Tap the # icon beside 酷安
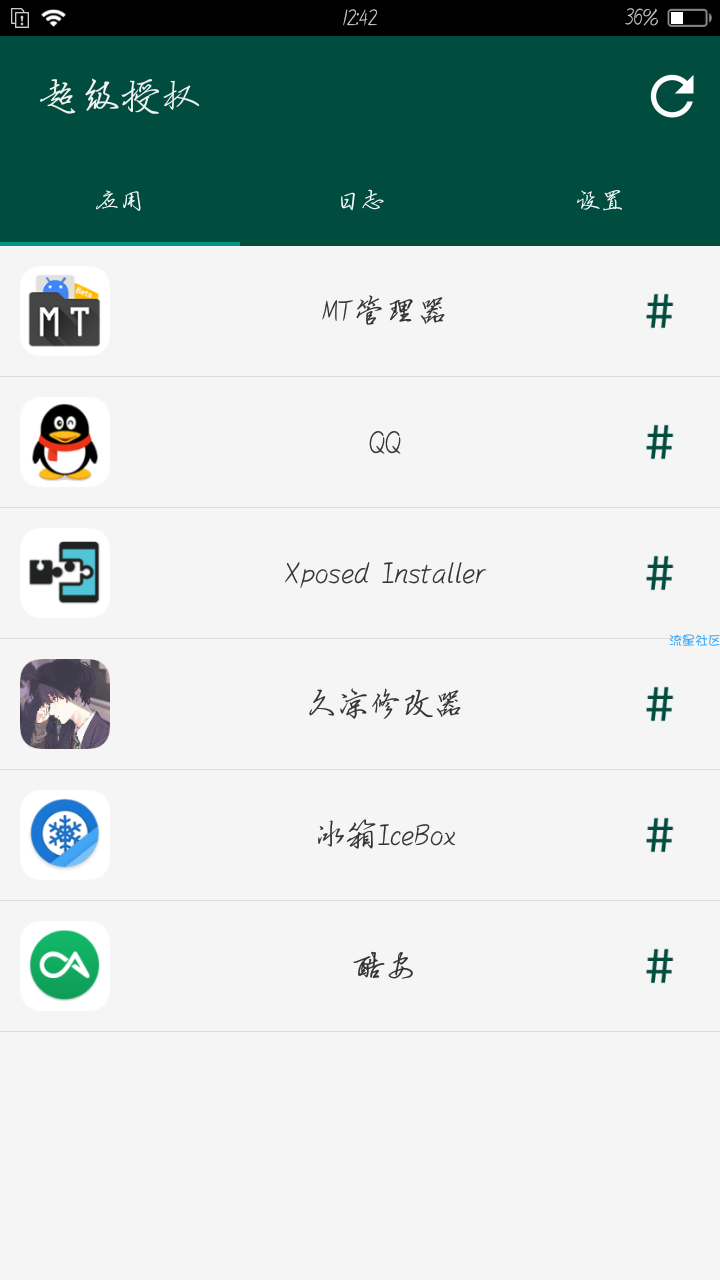This screenshot has width=720, height=1280. point(659,967)
